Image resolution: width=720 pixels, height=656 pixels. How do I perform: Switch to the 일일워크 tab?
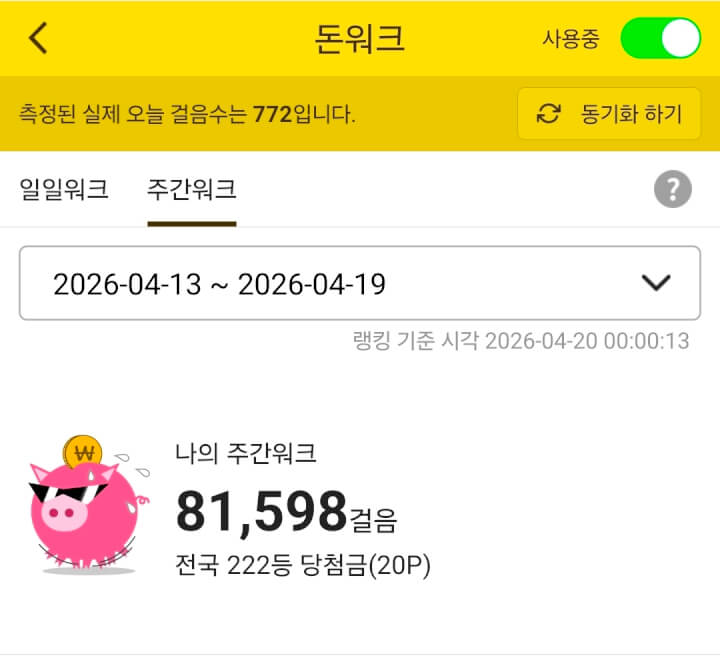[x=64, y=189]
